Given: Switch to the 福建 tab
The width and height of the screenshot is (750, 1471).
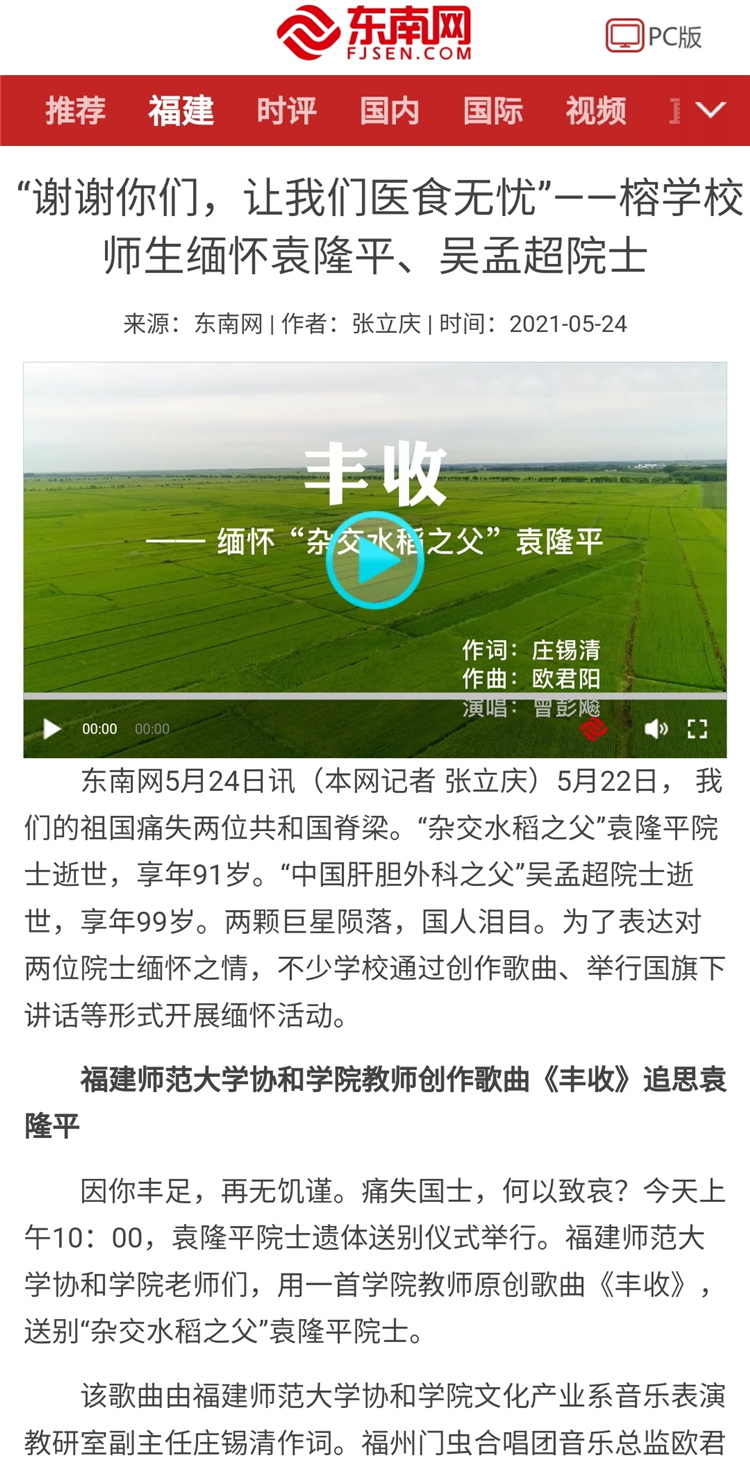Looking at the screenshot, I should (x=181, y=110).
